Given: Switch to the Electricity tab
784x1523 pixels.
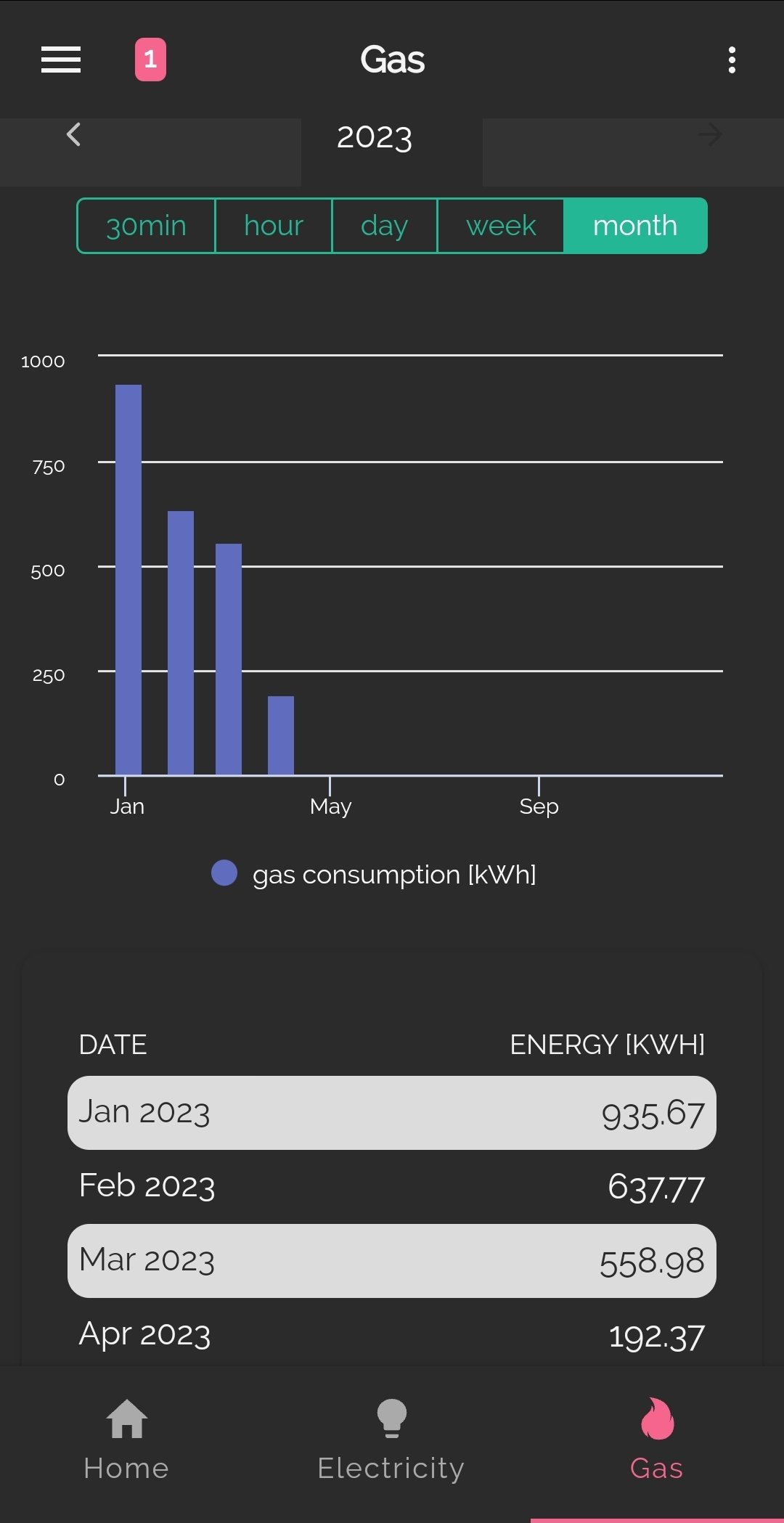Looking at the screenshot, I should [x=391, y=1439].
